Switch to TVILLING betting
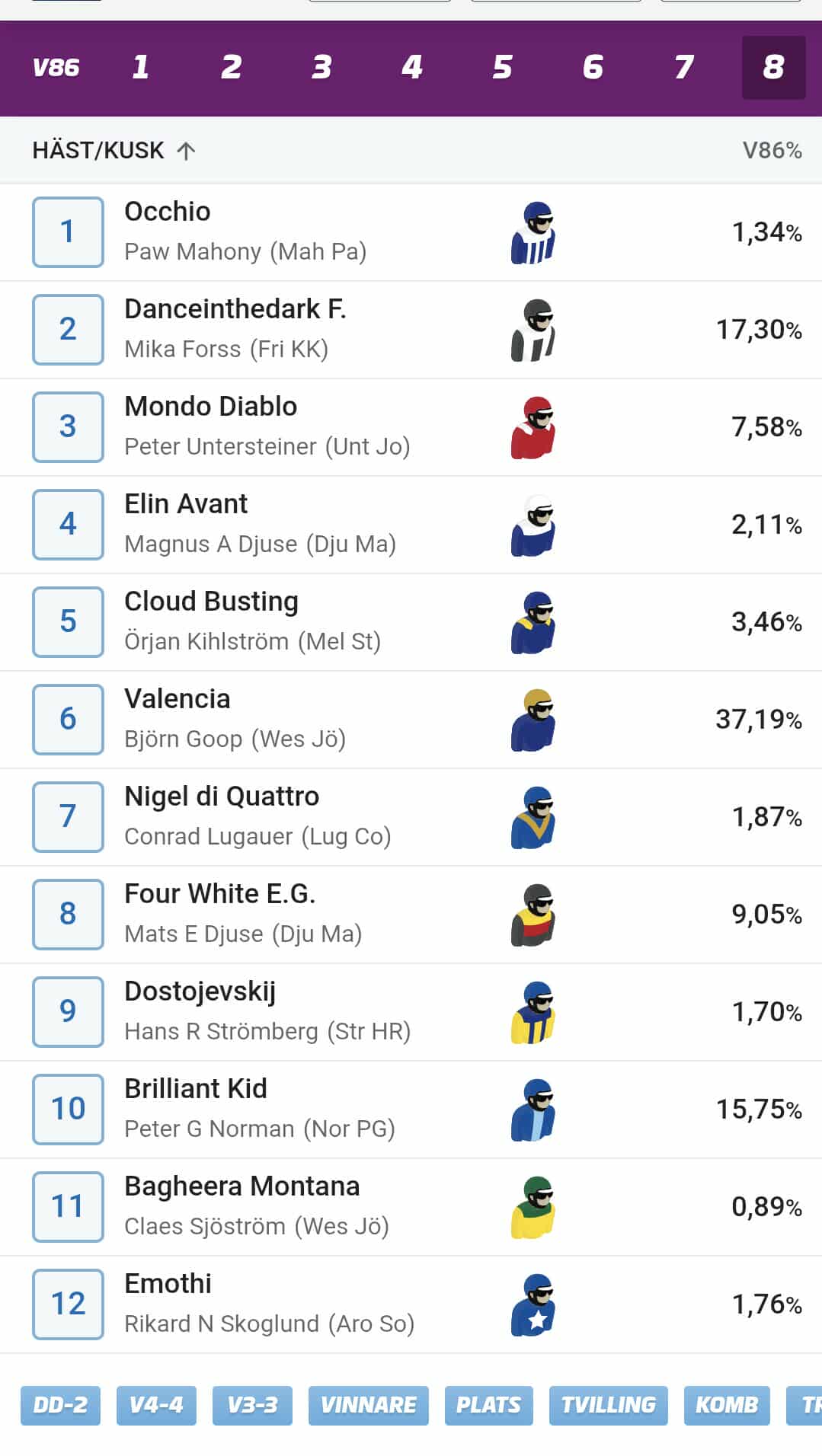Screen dimensions: 822x1456 [608, 1405]
